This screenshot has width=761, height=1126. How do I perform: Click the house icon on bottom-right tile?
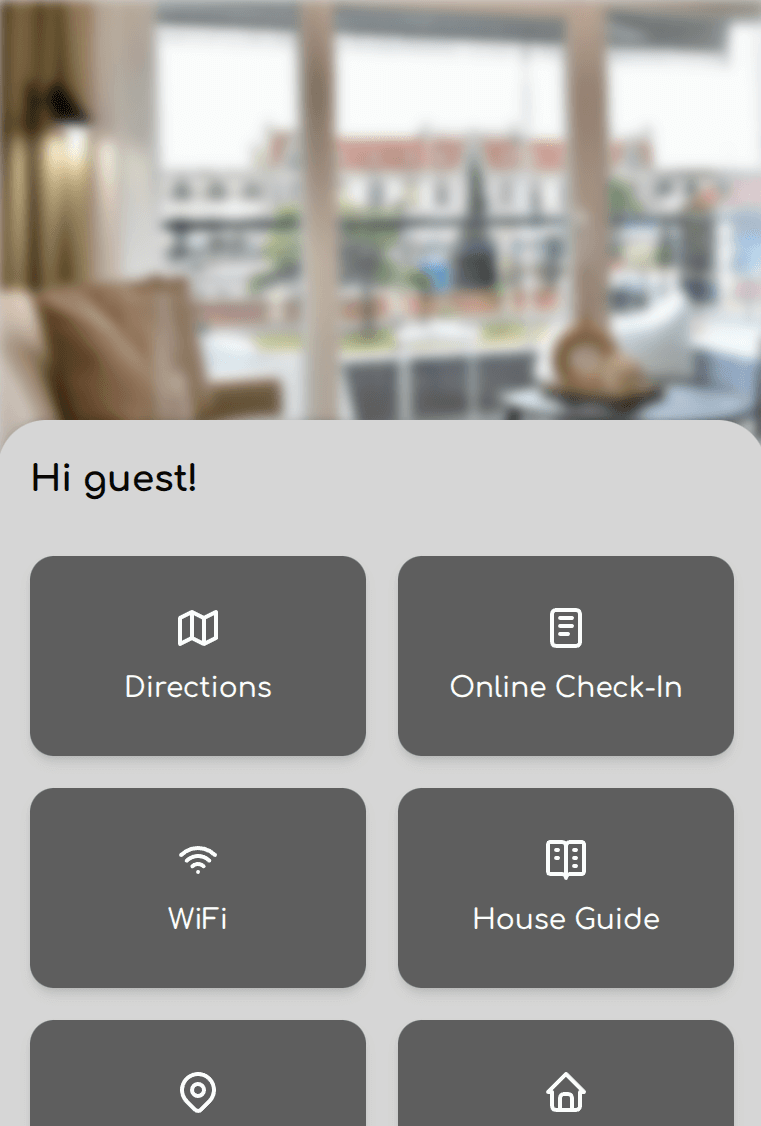pyautogui.click(x=565, y=1092)
